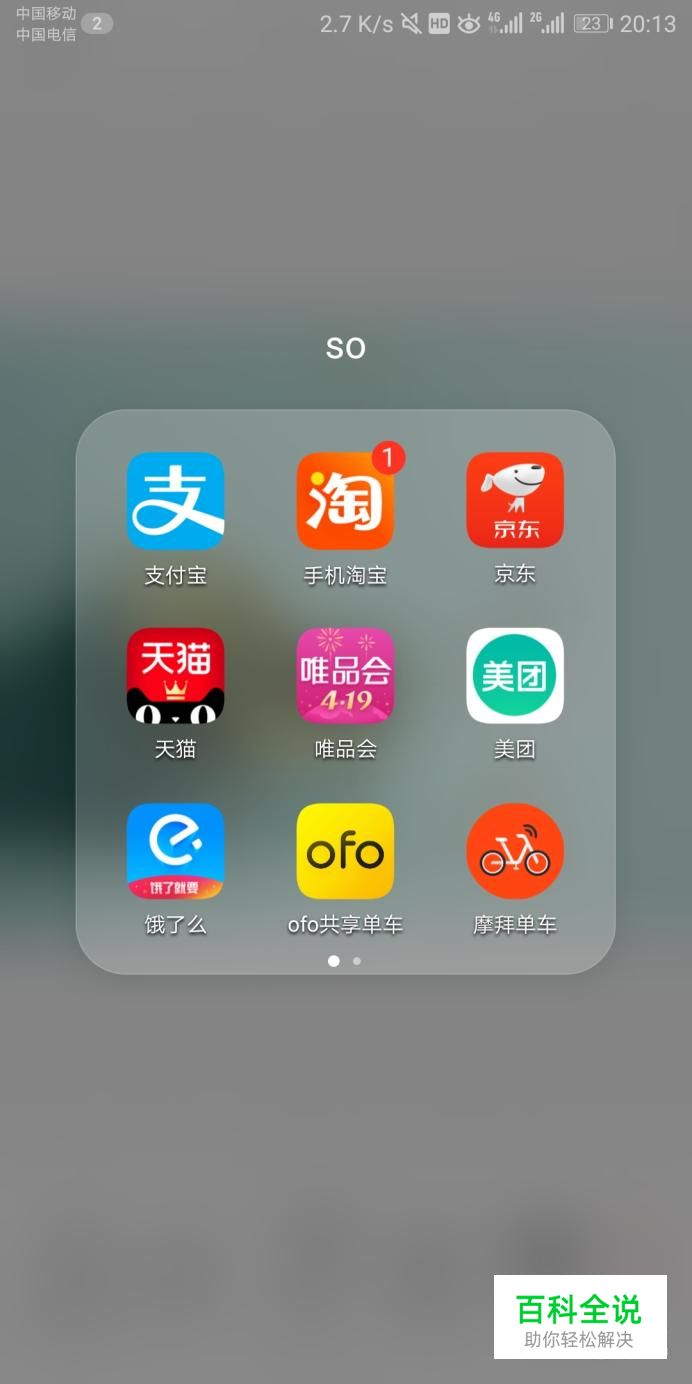The height and width of the screenshot is (1384, 692).
Task: Tap the folder name "so" to rename
Action: coord(346,348)
